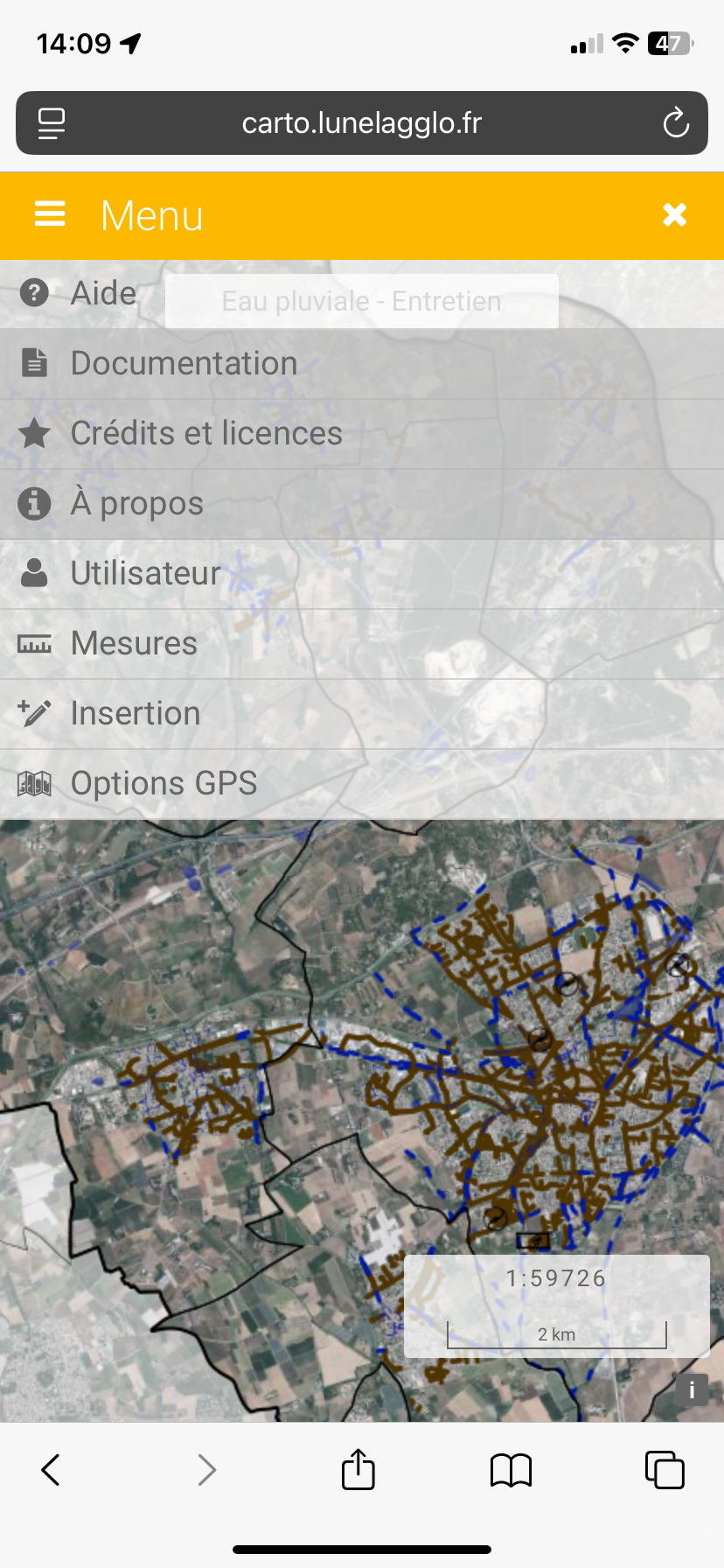
Task: Tap the carto.lunelagglo.fr address bar
Action: (361, 123)
